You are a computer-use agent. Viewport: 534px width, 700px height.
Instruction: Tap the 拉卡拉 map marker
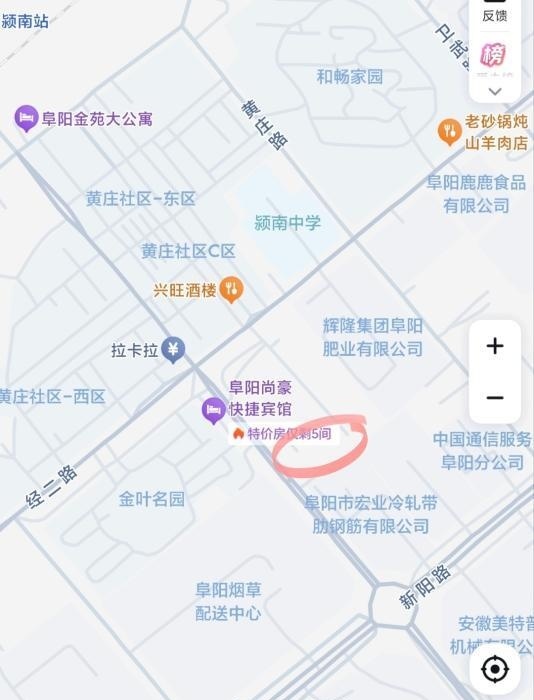173,349
